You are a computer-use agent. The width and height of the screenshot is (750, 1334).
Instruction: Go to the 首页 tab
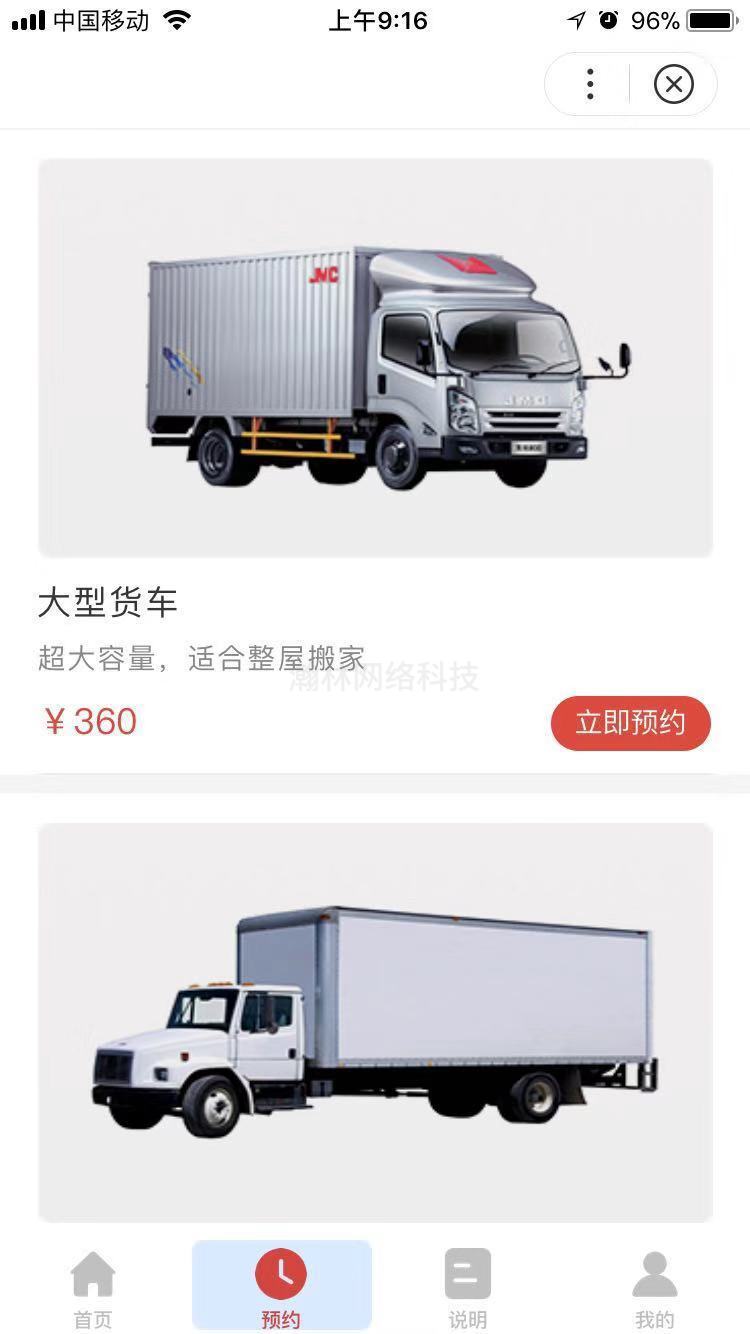93,1287
